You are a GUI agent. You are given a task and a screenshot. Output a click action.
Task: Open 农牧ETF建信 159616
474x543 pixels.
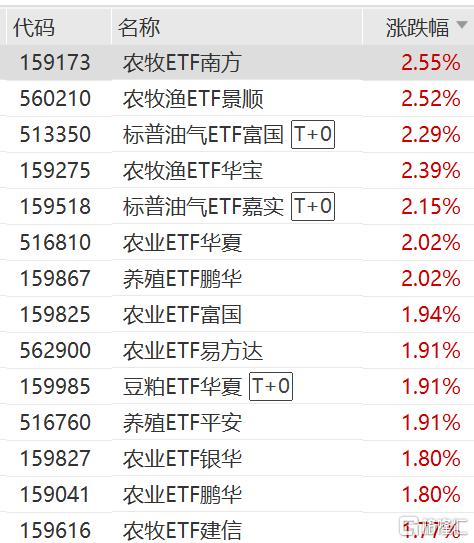pos(237,528)
